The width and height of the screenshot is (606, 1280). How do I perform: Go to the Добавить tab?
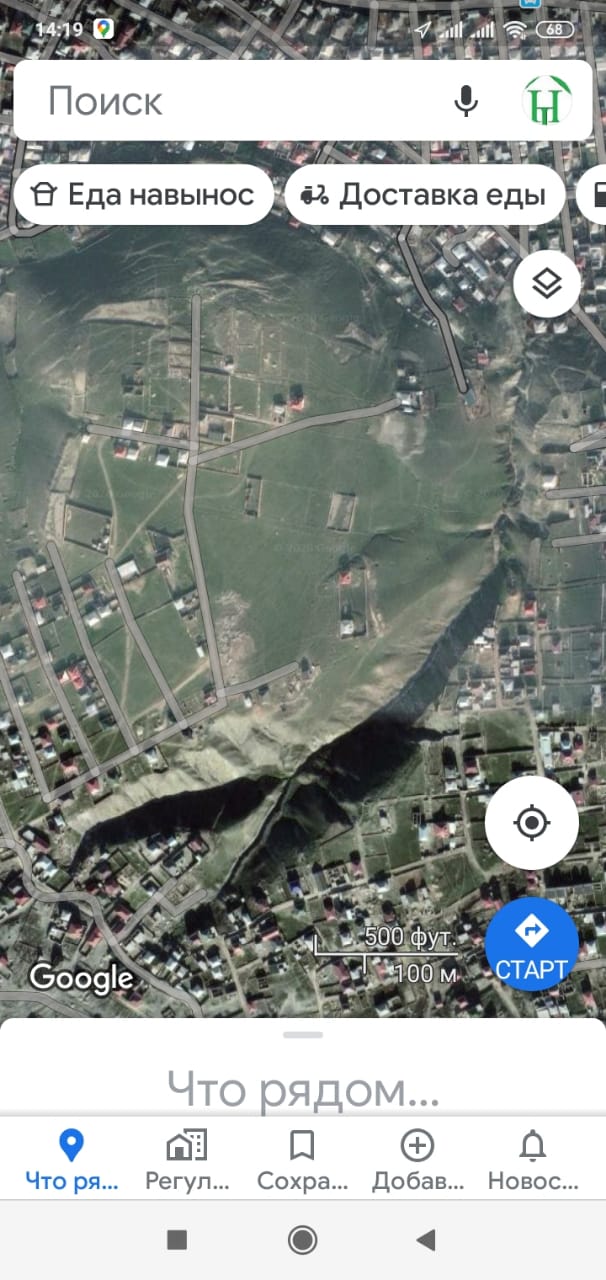pos(417,1160)
